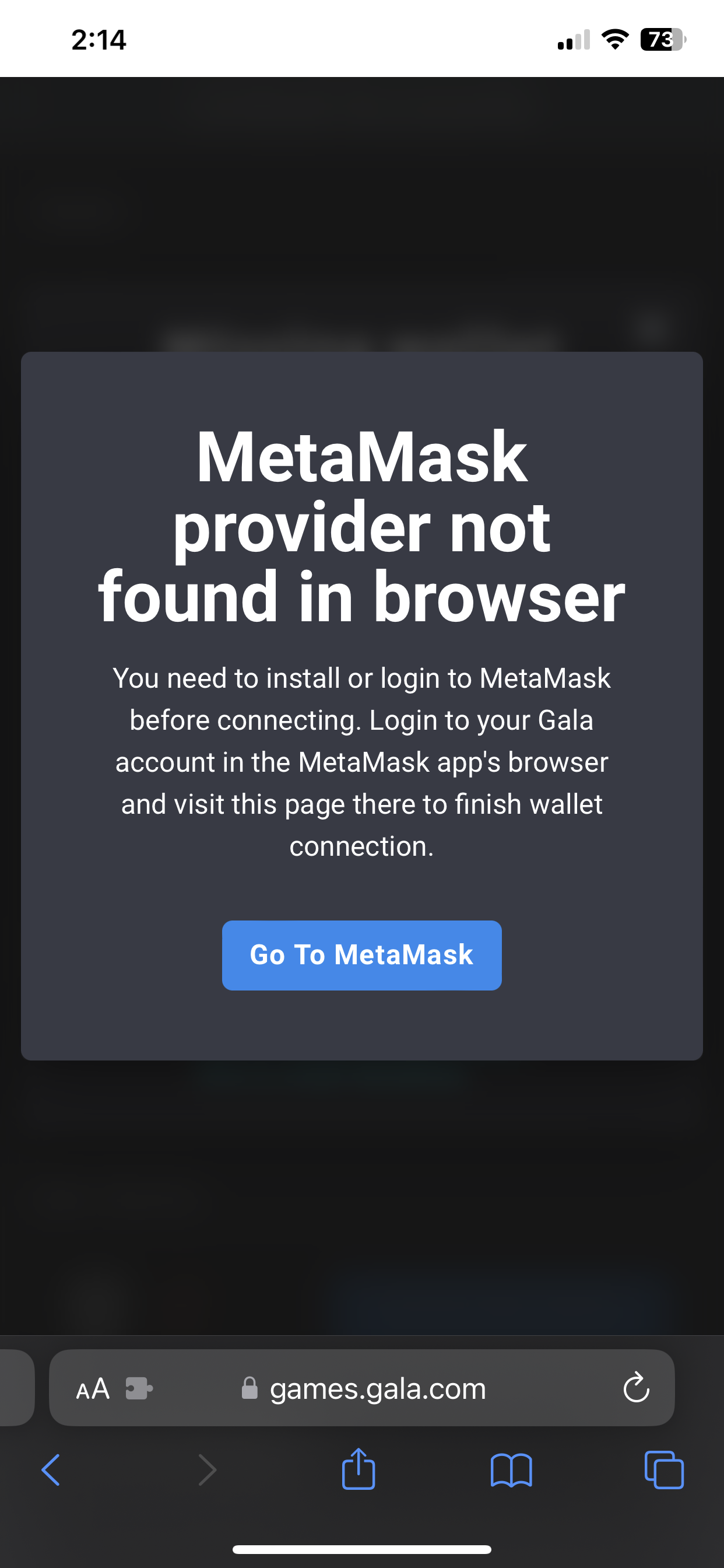This screenshot has height=1568, width=724.
Task: Reload the current page
Action: [x=636, y=1388]
